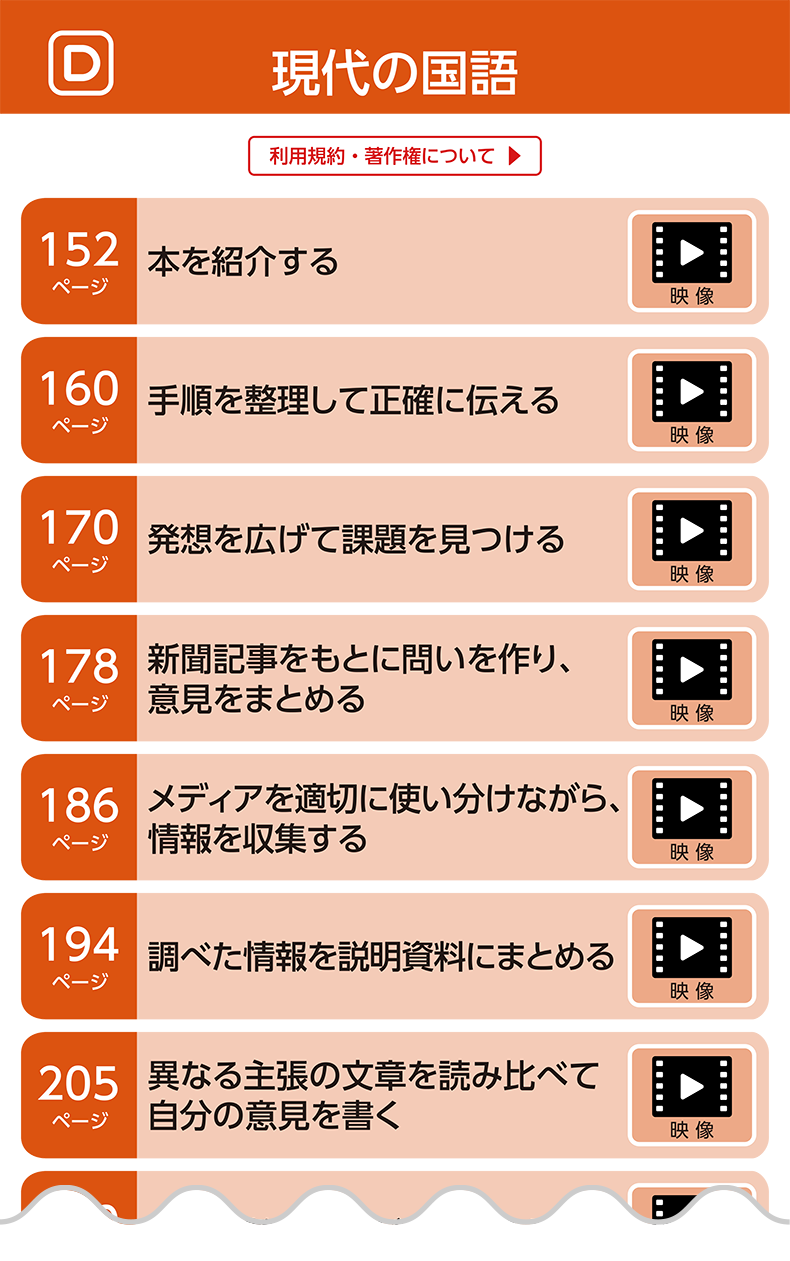Image resolution: width=790 pixels, height=1261 pixels.
Task: Open the terms of use and copyright link
Action: (x=394, y=156)
